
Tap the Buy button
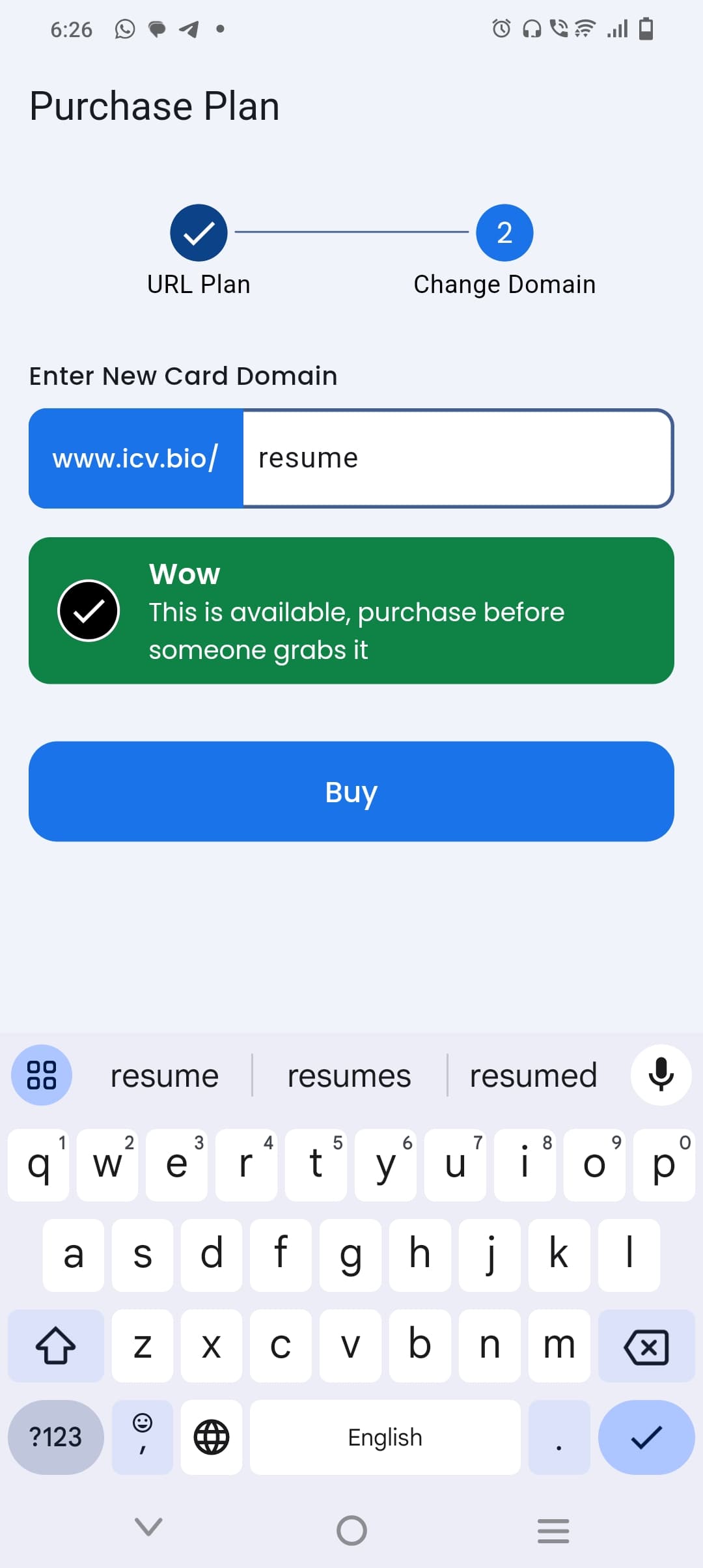pyautogui.click(x=351, y=791)
